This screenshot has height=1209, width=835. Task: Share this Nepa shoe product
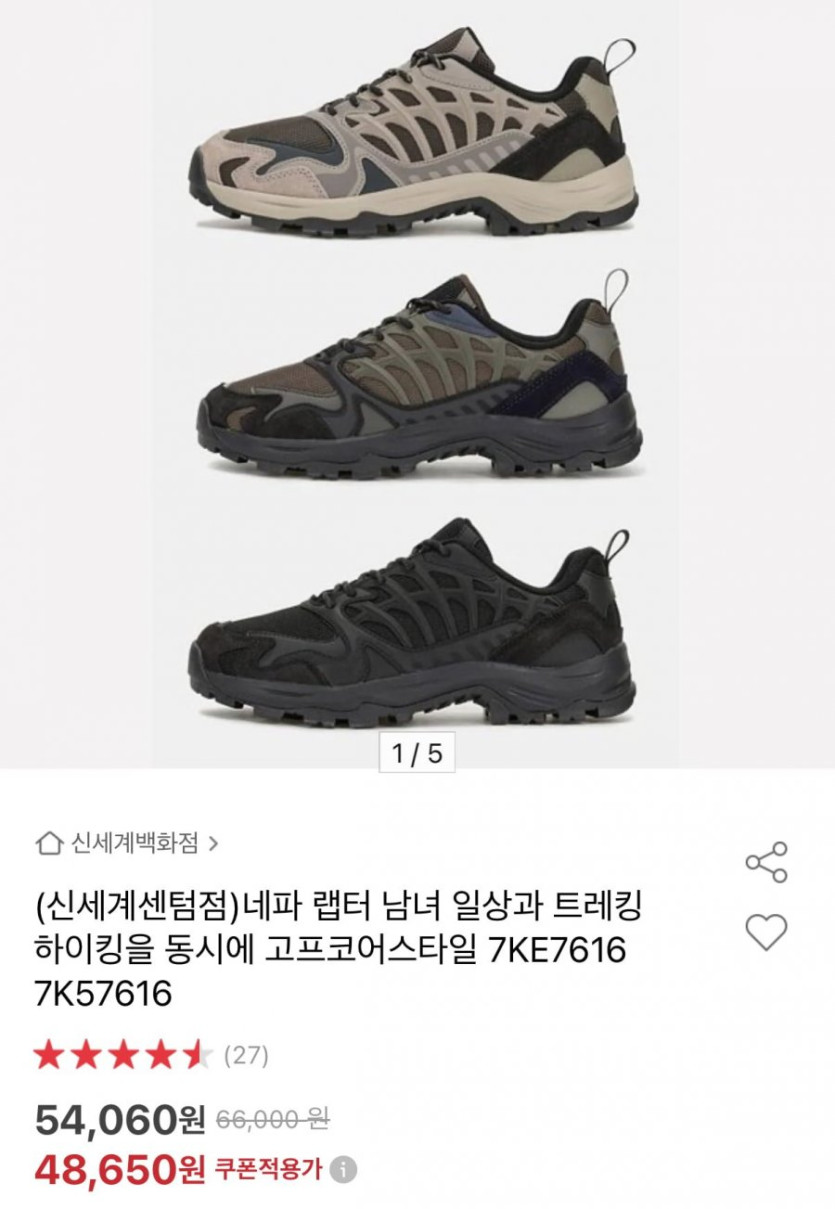click(x=766, y=862)
